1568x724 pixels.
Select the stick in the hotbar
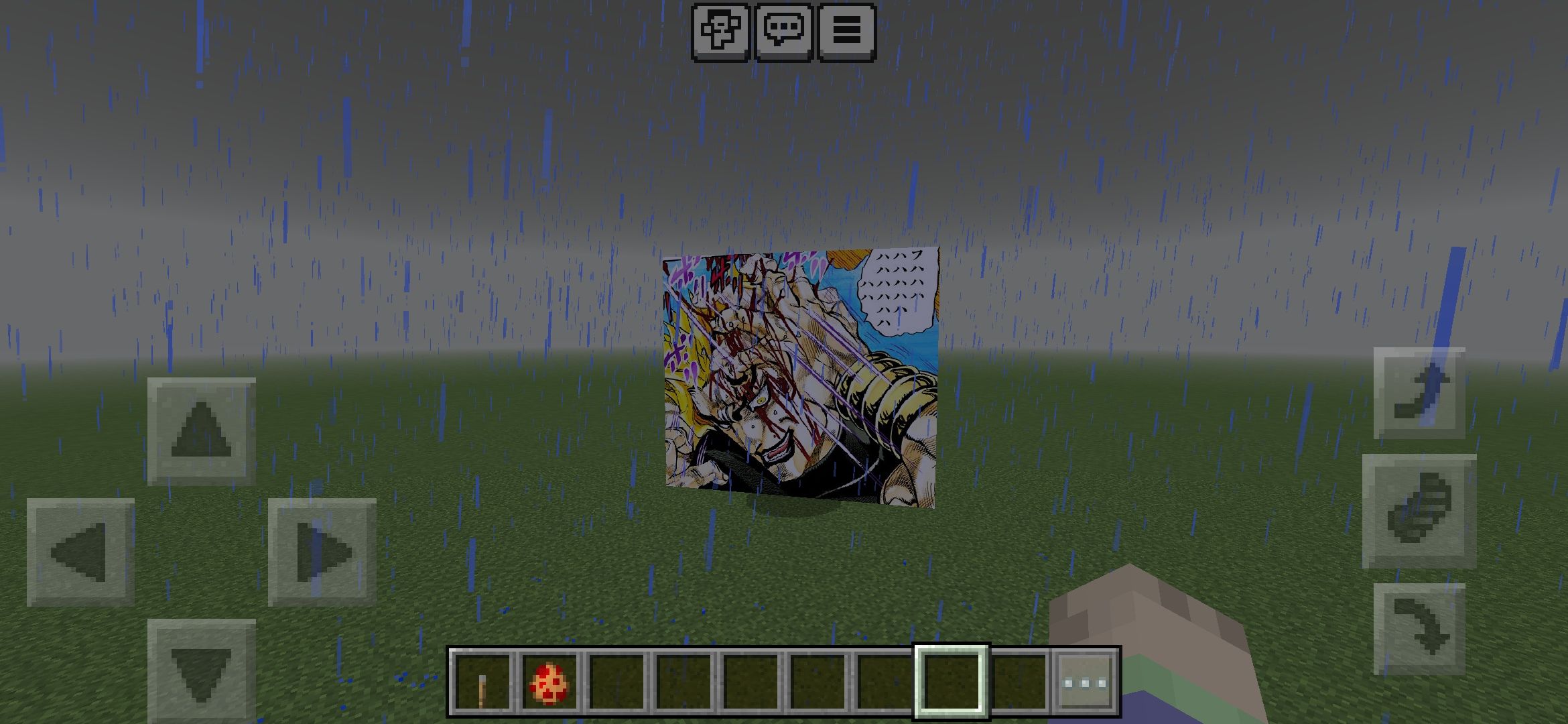(482, 682)
